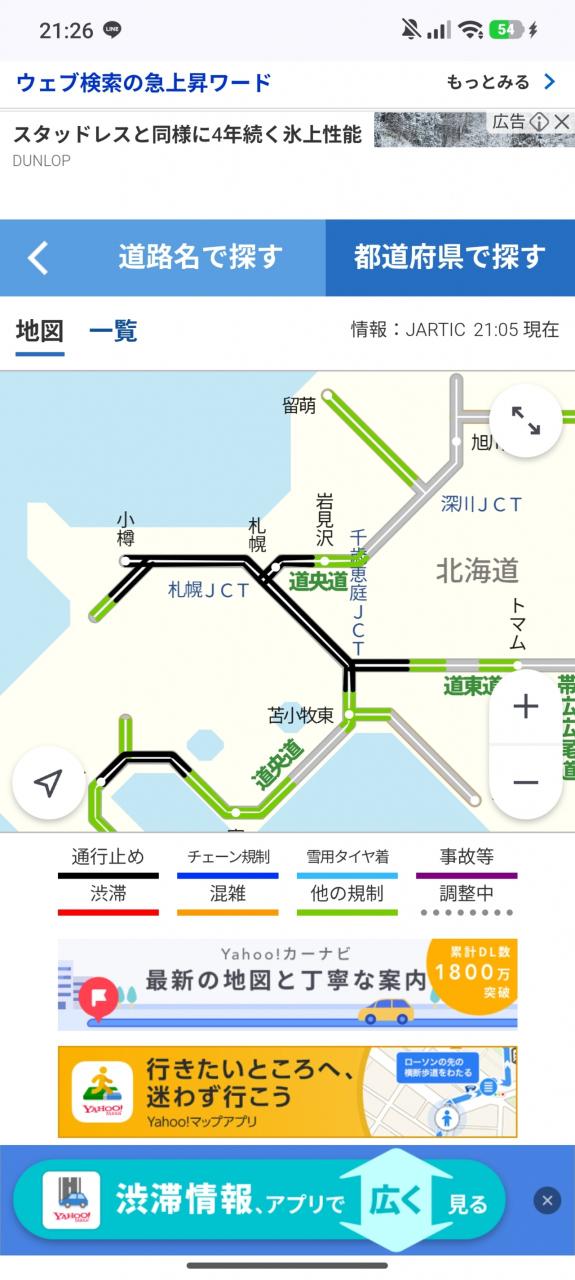The image size is (575, 1280).
Task: Switch to 都道府県で探す tab
Action: click(450, 258)
